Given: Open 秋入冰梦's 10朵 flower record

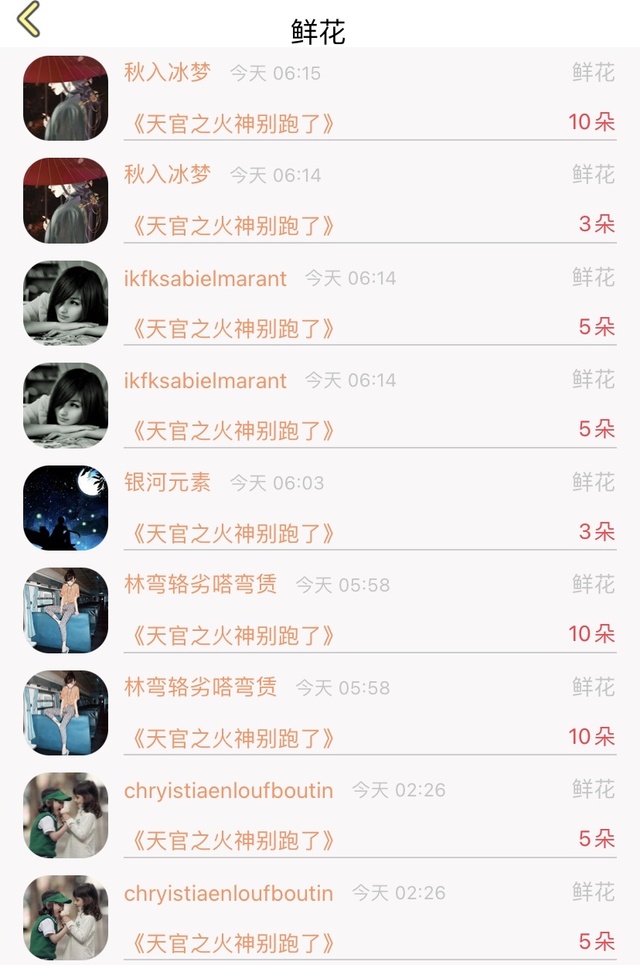Looking at the screenshot, I should click(320, 98).
